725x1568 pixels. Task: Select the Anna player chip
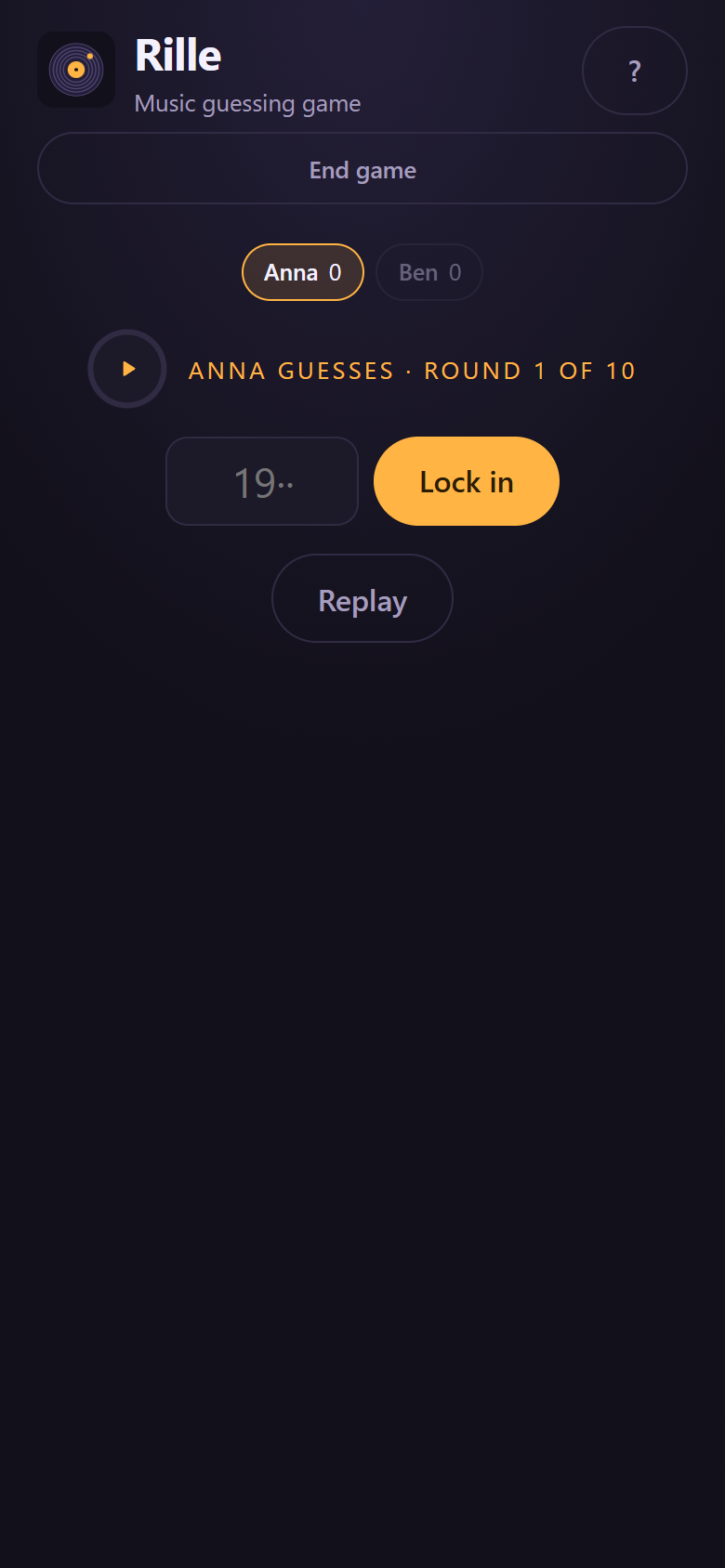303,272
